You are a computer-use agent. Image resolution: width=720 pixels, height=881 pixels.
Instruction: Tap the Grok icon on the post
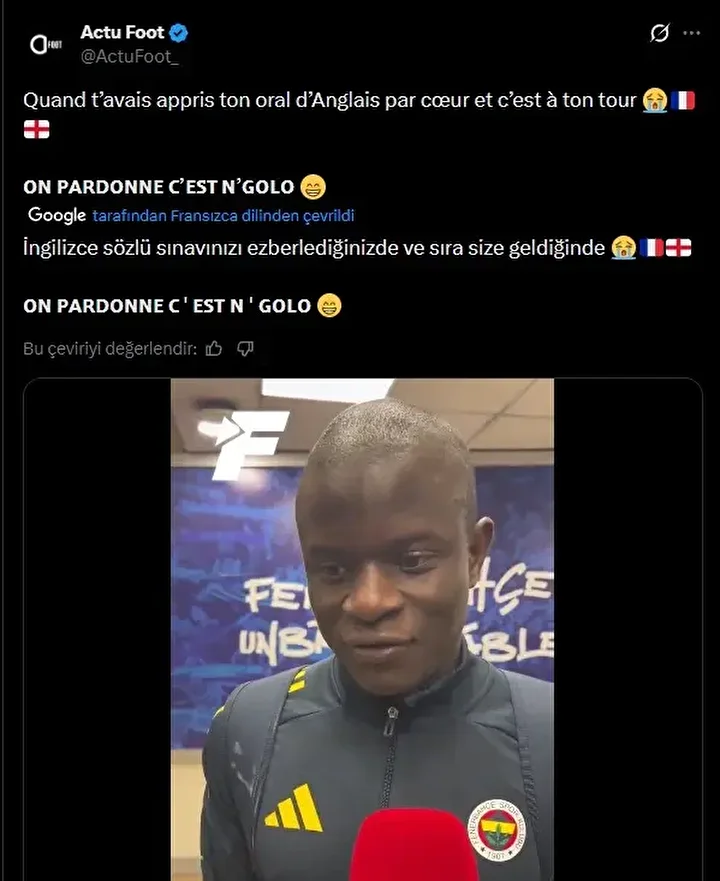(x=659, y=33)
